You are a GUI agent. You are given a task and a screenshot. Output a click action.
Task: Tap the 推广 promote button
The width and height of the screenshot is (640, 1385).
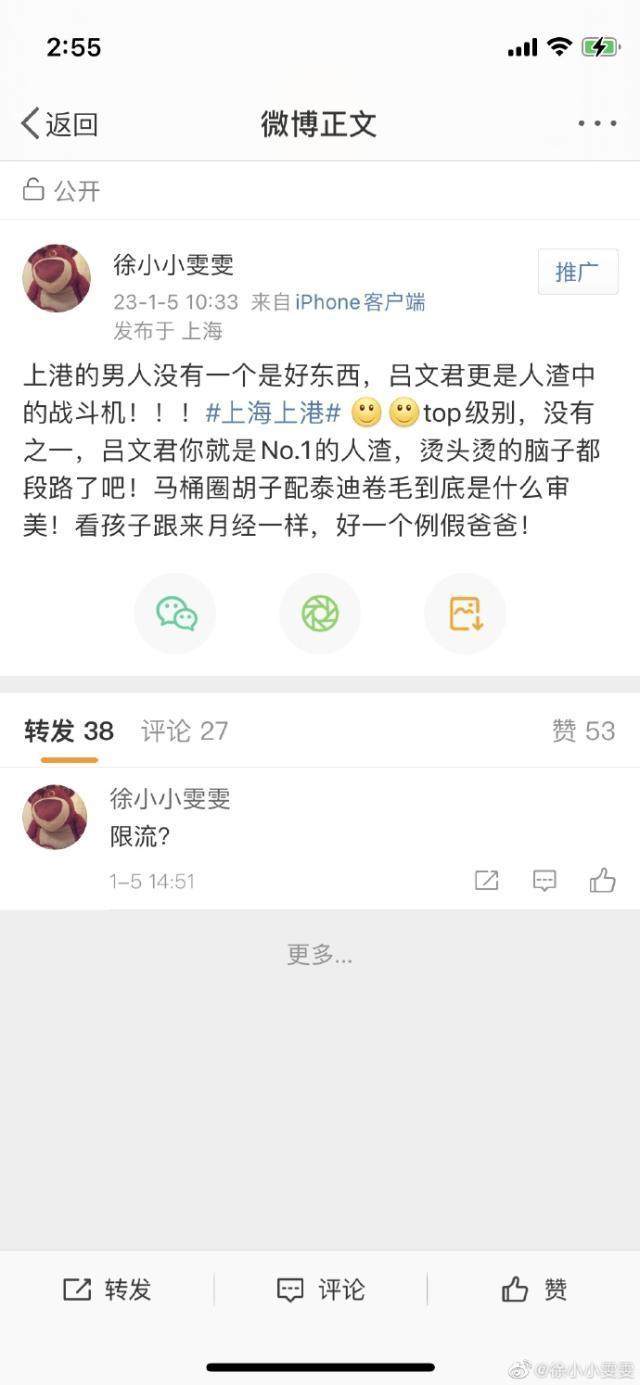(578, 271)
